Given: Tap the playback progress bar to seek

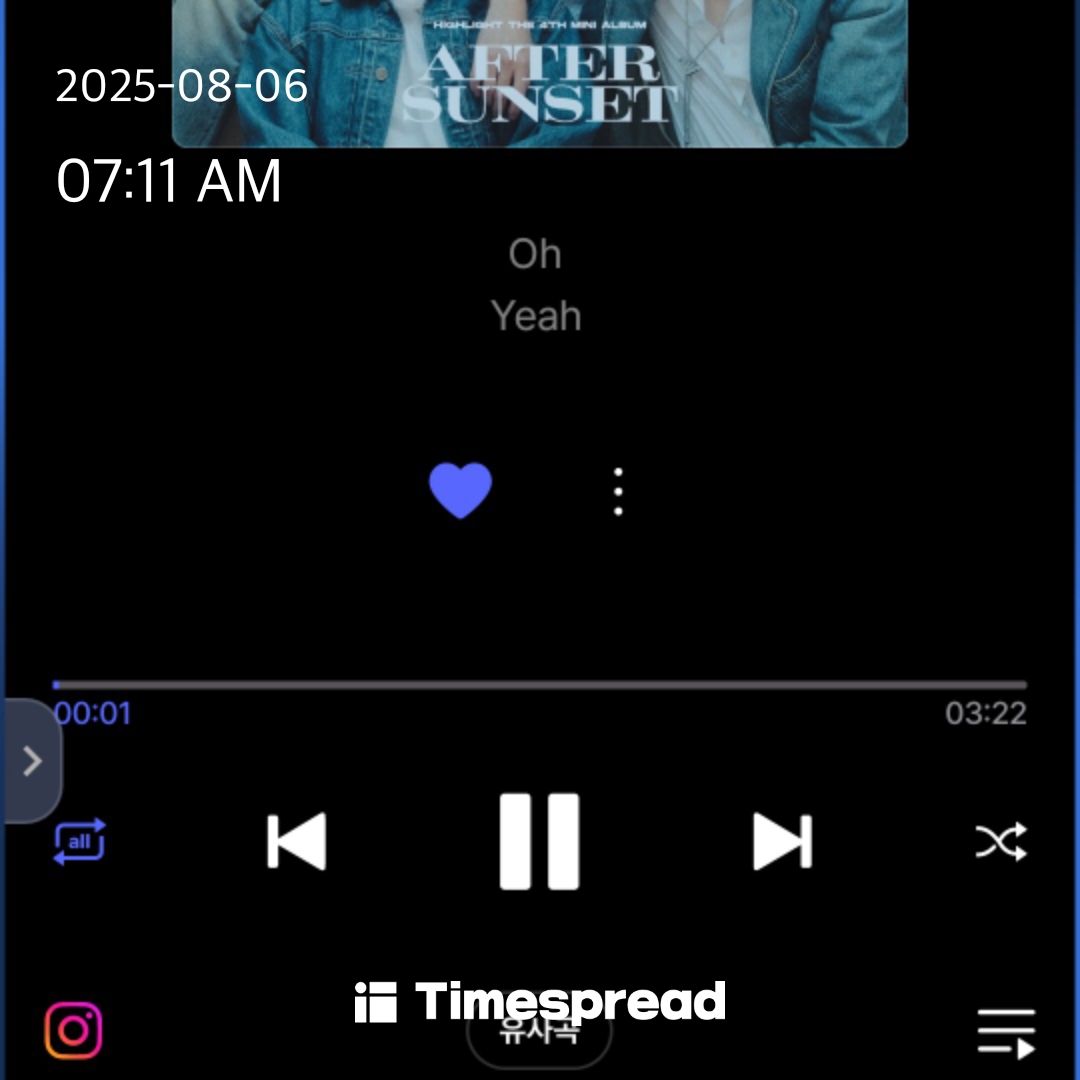Looking at the screenshot, I should coord(540,685).
